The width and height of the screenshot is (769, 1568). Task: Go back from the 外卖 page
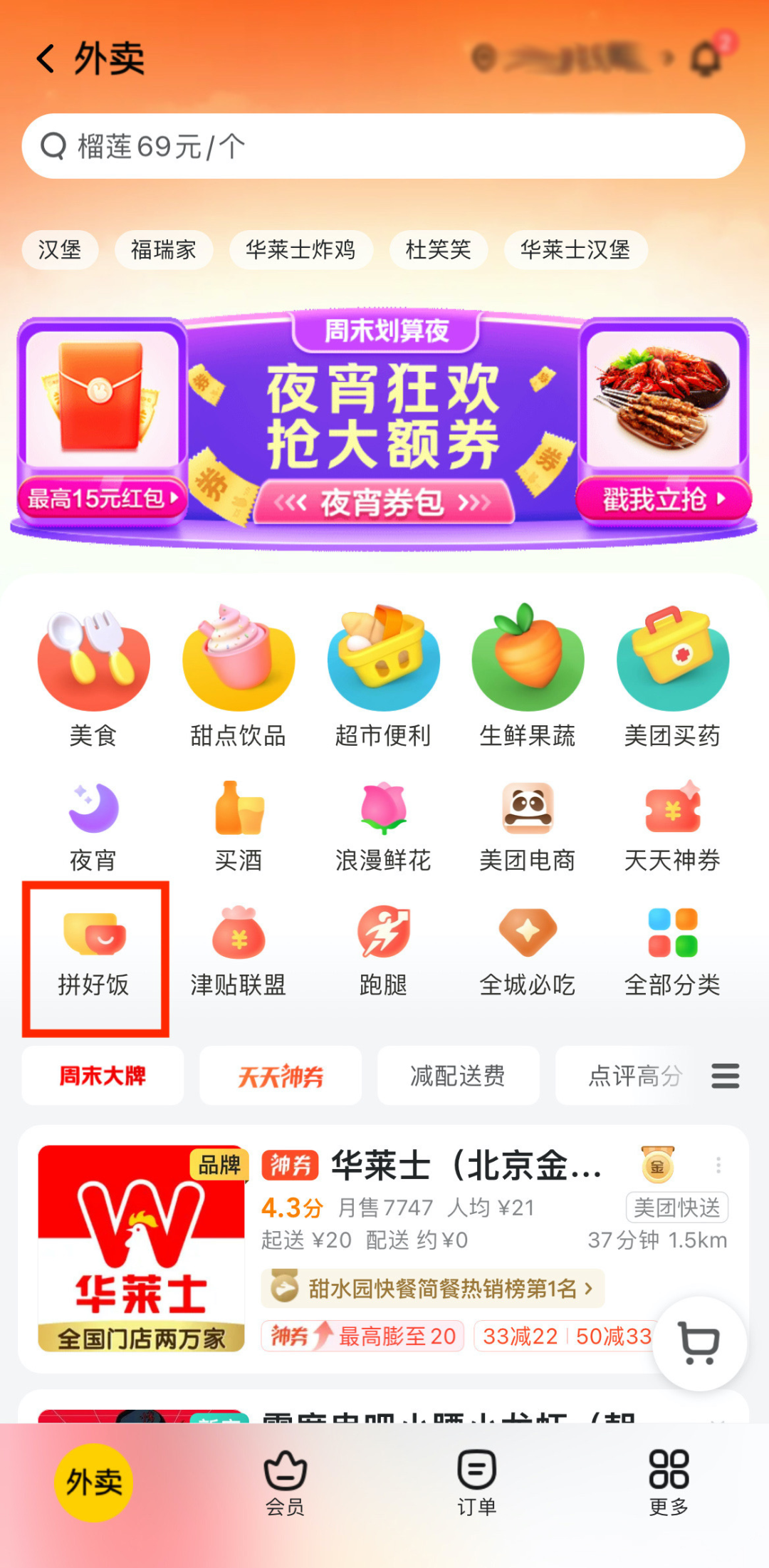pyautogui.click(x=46, y=58)
